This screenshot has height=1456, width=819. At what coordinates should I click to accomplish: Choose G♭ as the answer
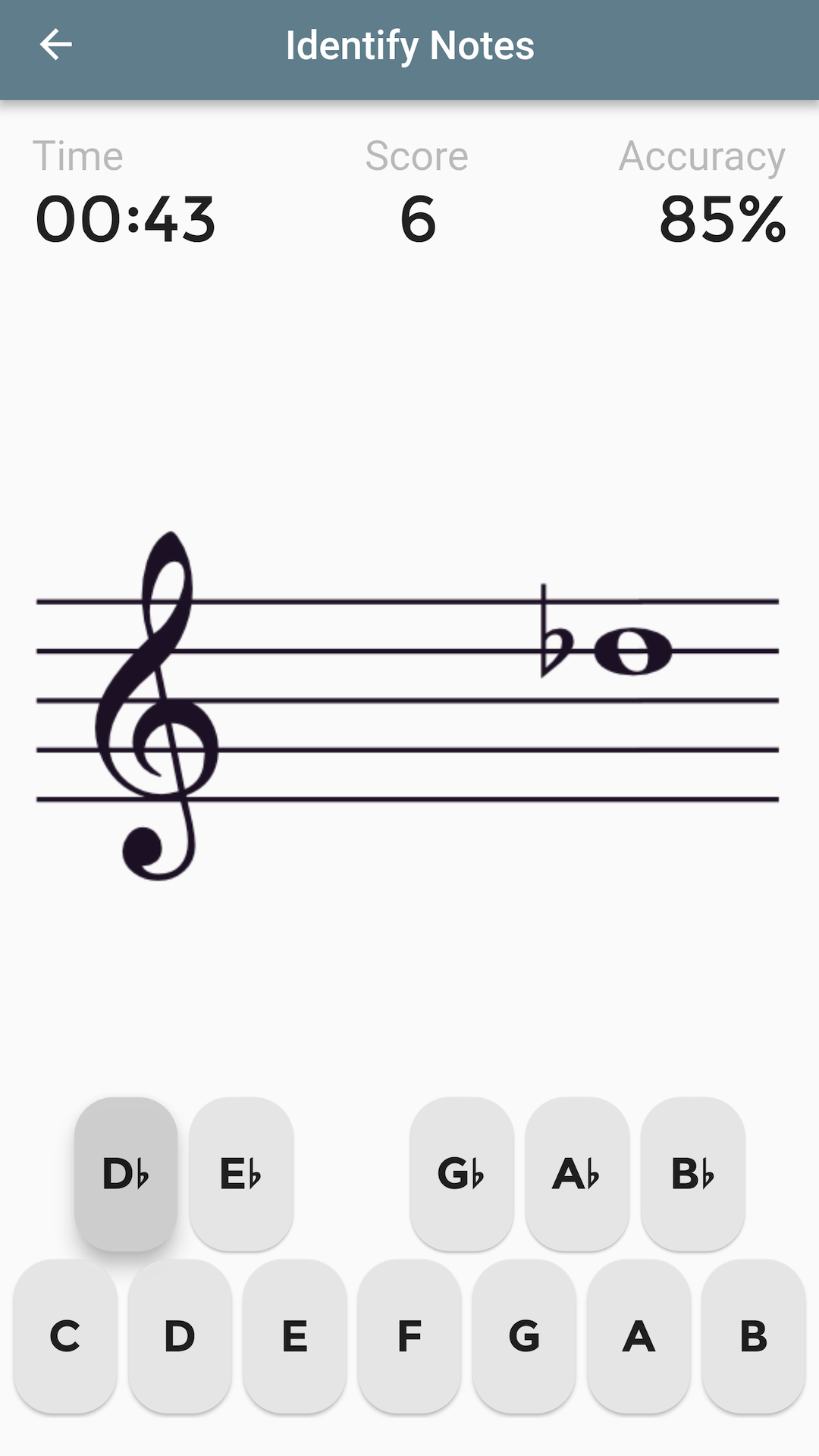click(462, 1173)
